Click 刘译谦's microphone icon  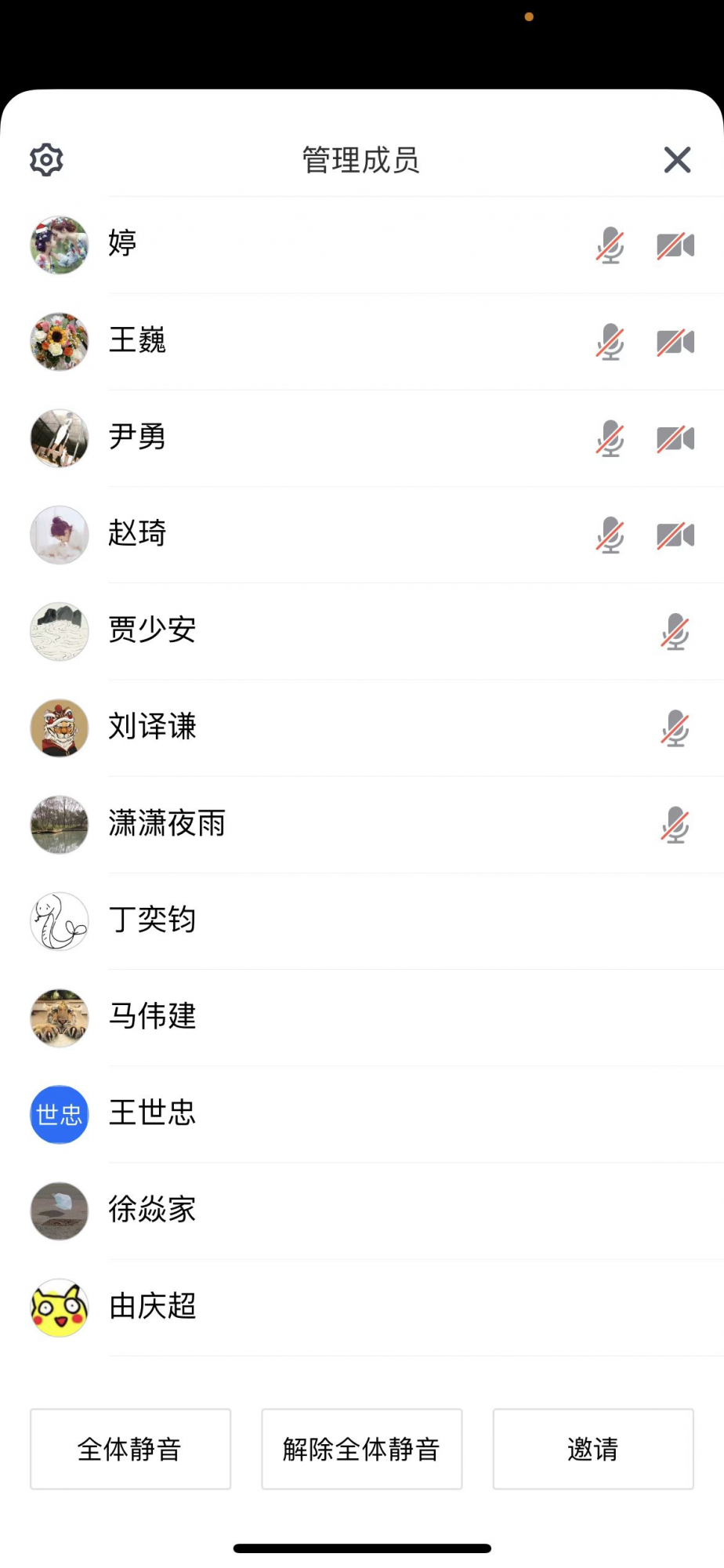(675, 728)
